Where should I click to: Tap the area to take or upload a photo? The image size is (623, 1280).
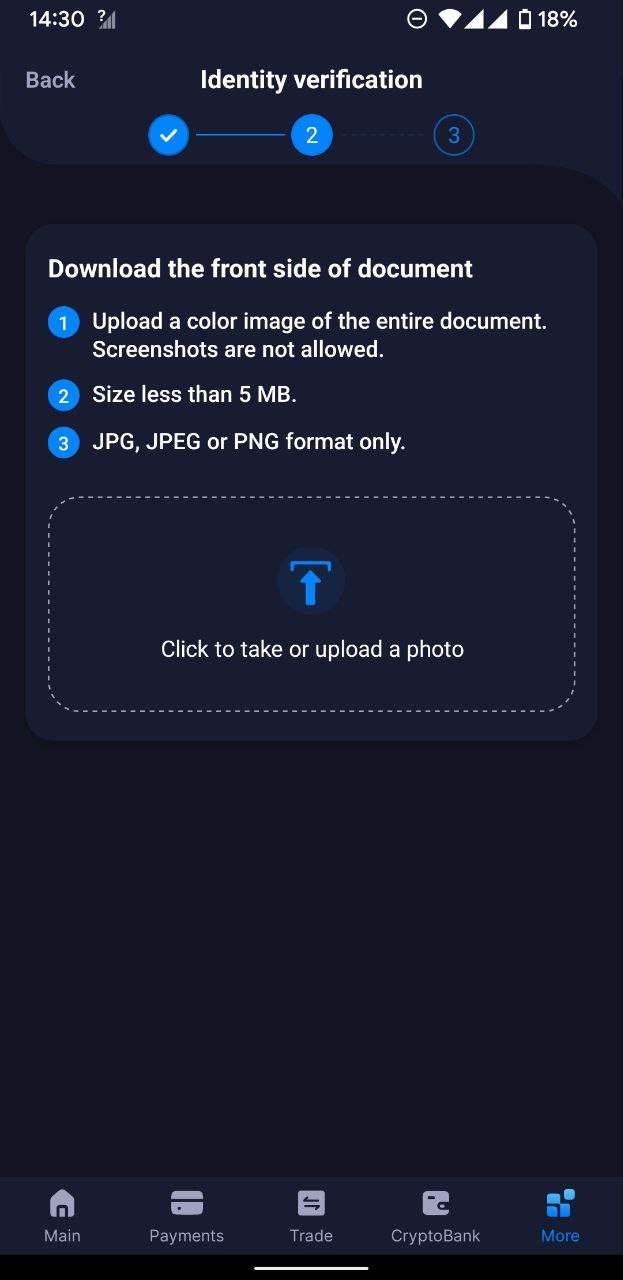coord(311,604)
